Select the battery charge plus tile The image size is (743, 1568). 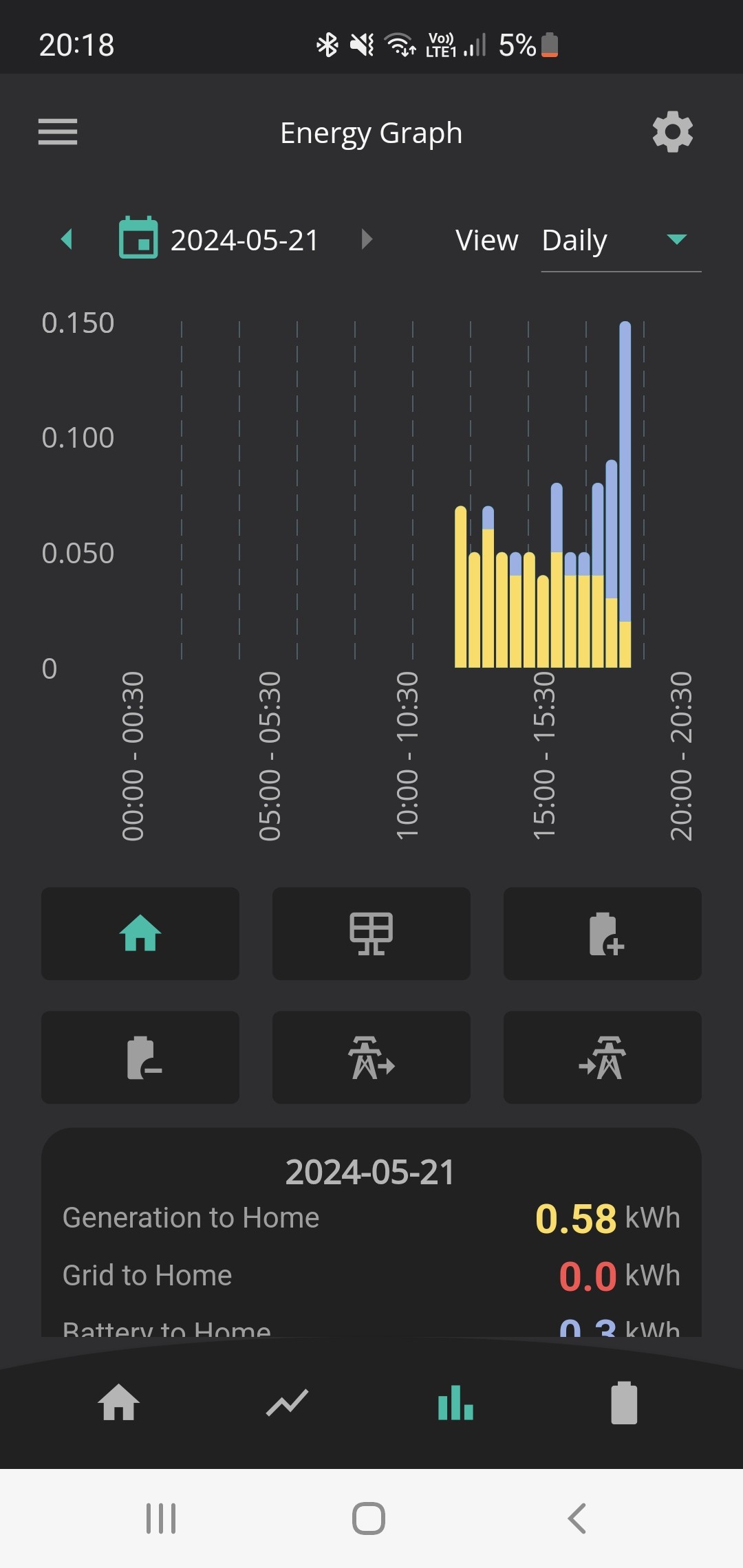click(603, 933)
